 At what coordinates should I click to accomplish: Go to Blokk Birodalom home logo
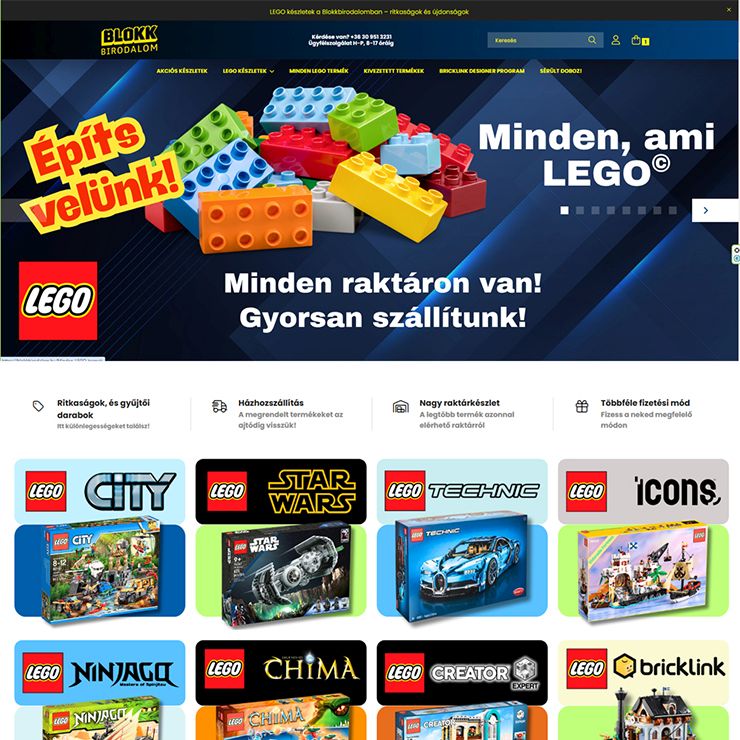pos(129,40)
